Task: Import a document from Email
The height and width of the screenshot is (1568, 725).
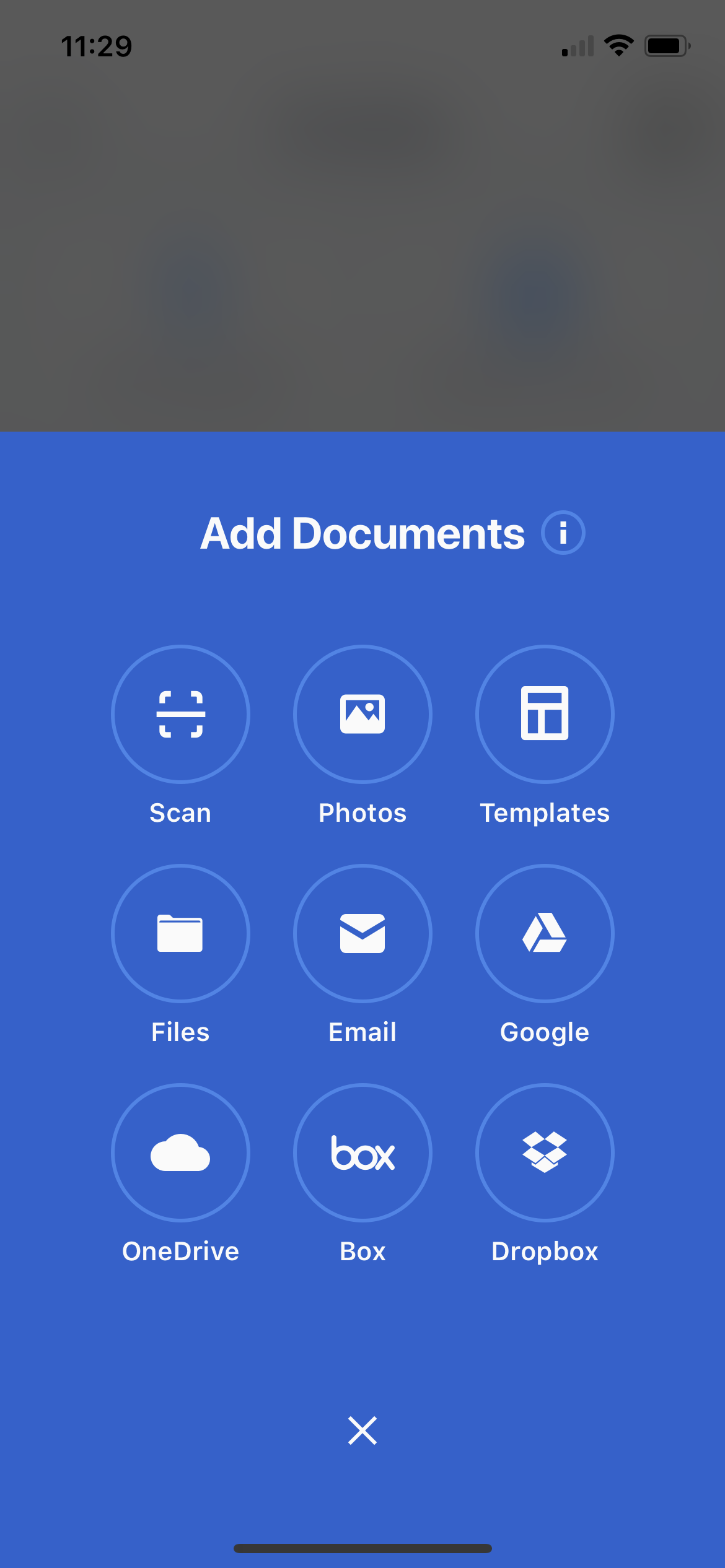Action: tap(362, 934)
